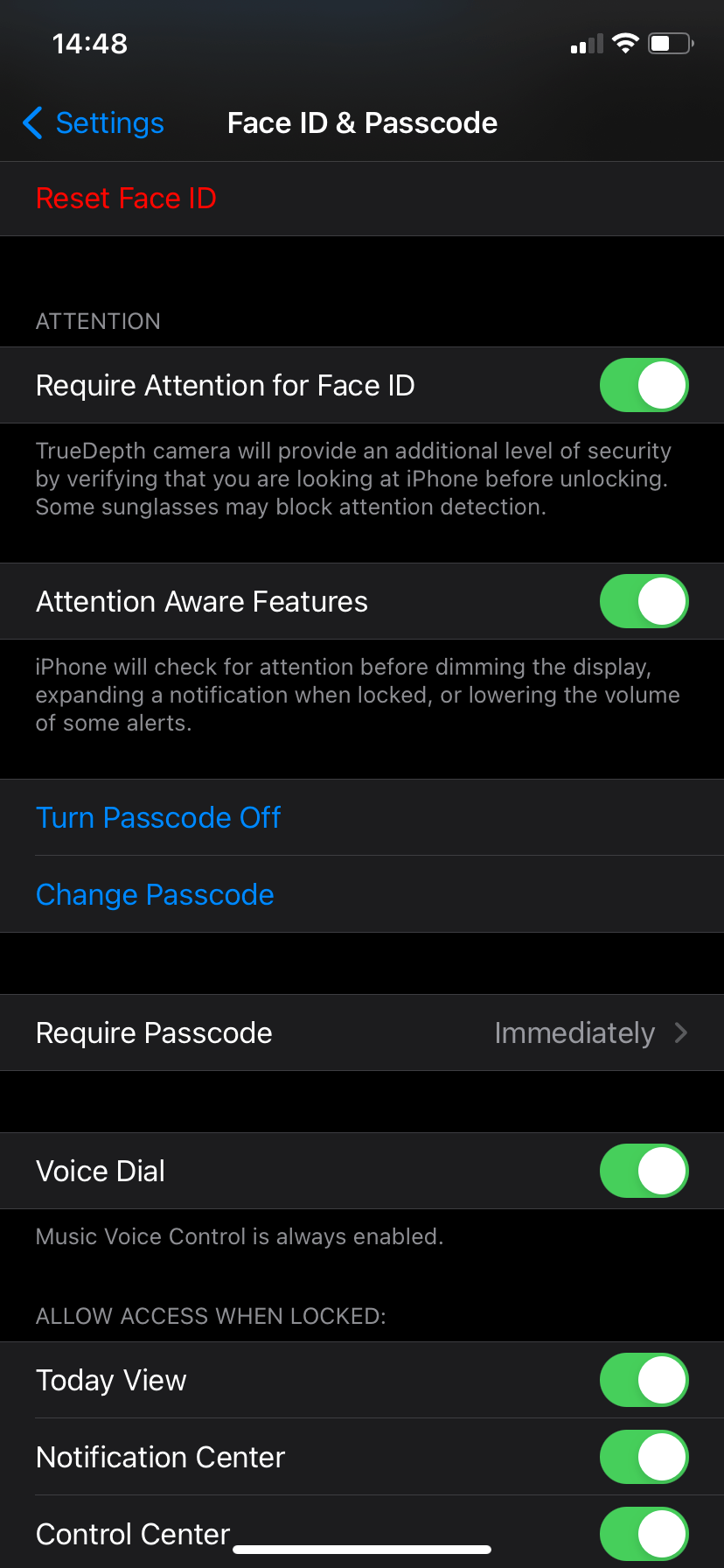Tap Reset Face ID
Viewport: 724px width, 1568px height.
click(126, 199)
